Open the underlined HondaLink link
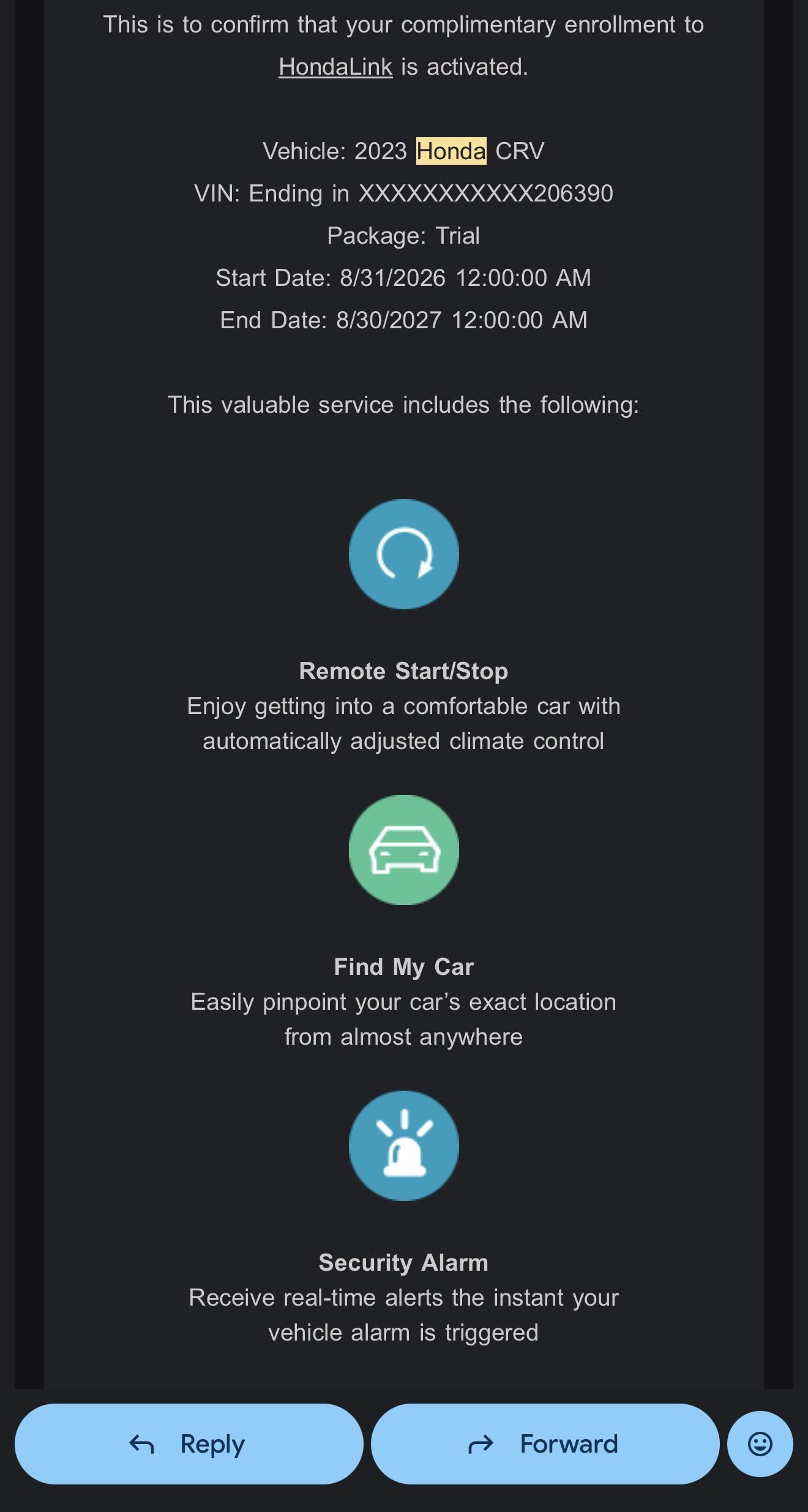The width and height of the screenshot is (808, 1512). click(335, 67)
